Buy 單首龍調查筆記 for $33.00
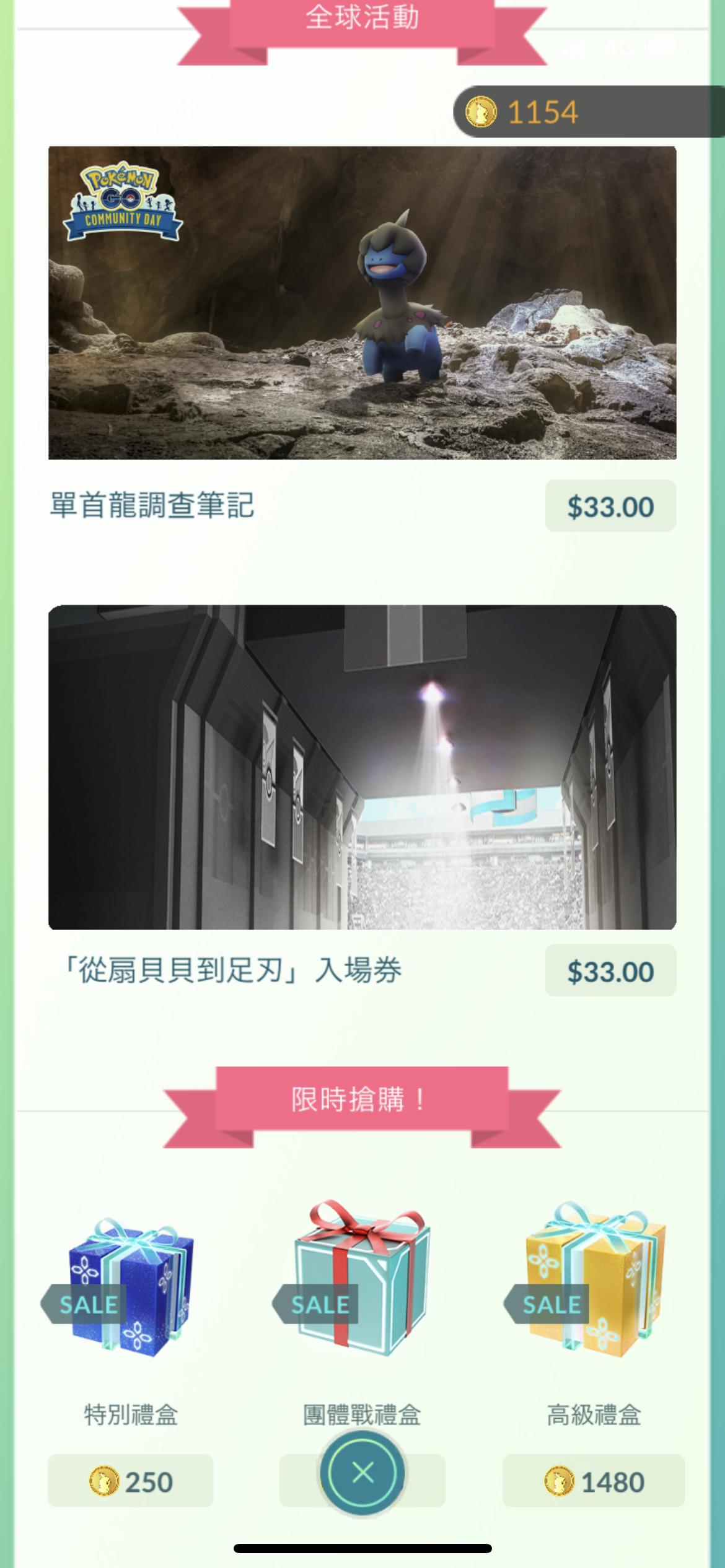 [610, 506]
